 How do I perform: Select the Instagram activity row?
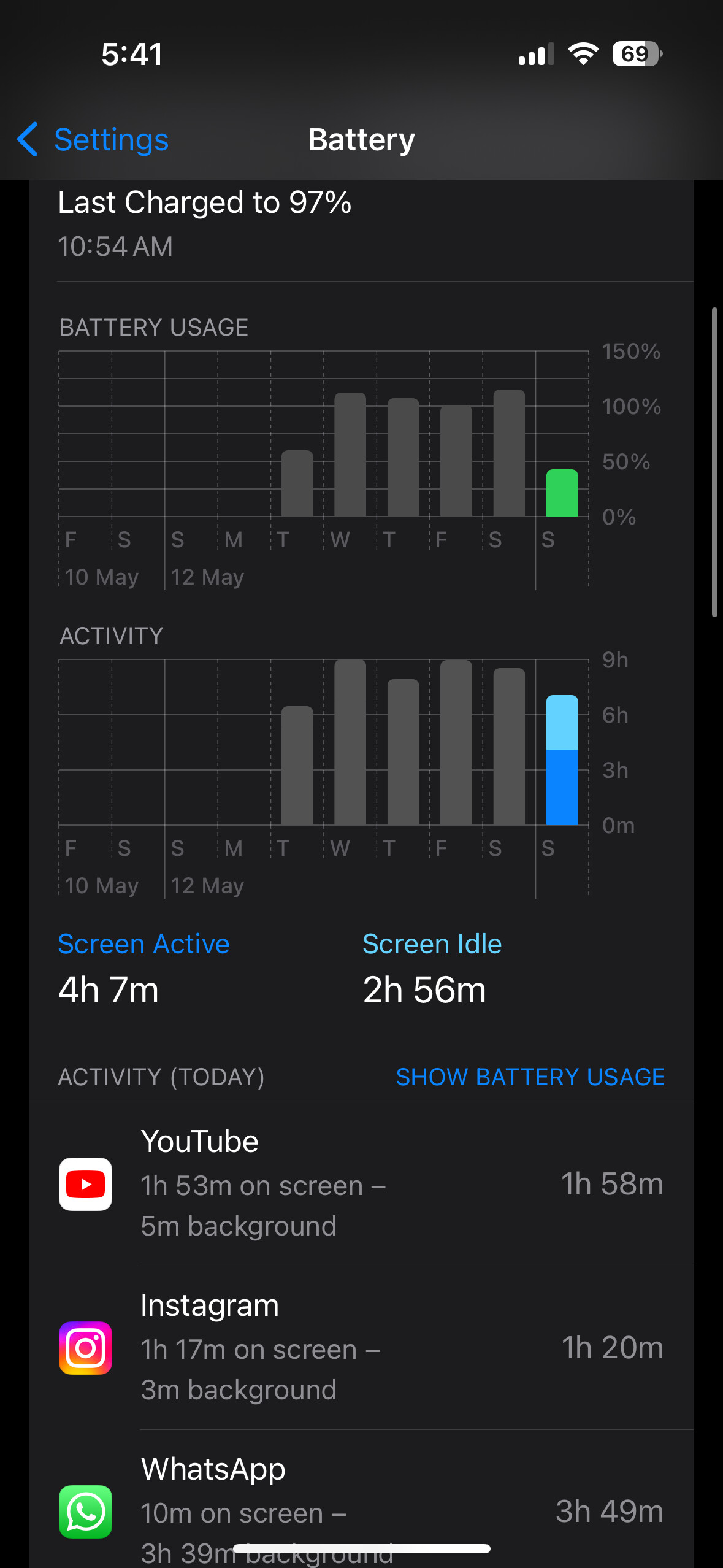point(361,1348)
